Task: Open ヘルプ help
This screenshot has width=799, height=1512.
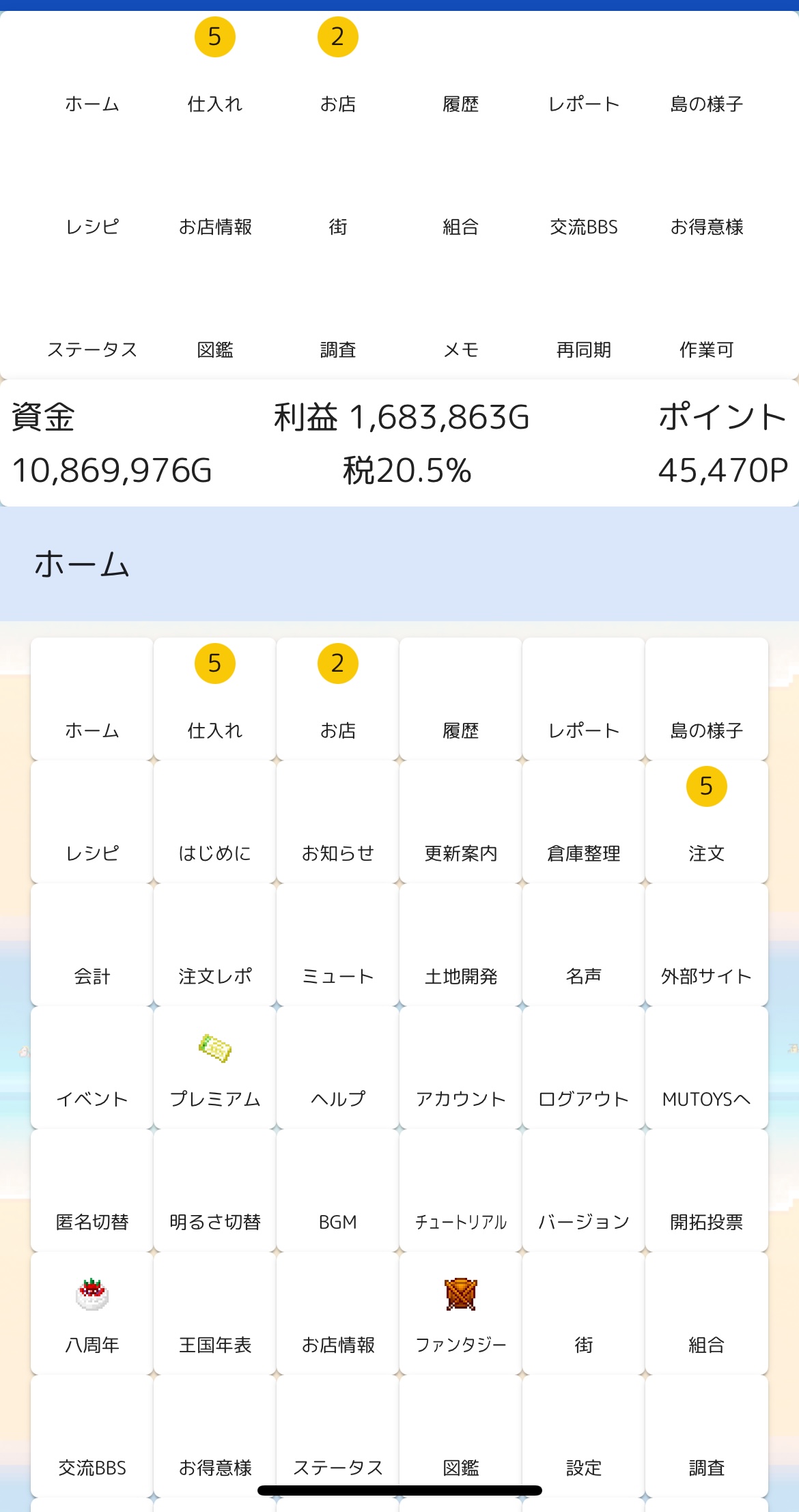Action: click(x=338, y=1068)
